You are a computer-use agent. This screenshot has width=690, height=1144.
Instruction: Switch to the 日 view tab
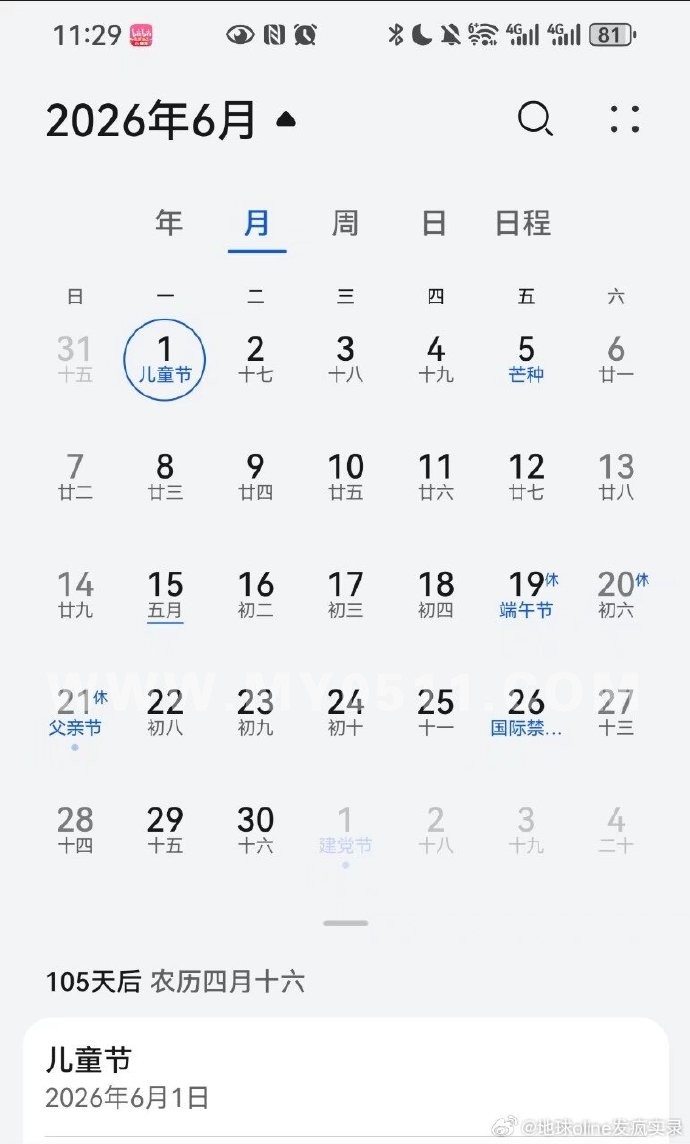point(434,223)
